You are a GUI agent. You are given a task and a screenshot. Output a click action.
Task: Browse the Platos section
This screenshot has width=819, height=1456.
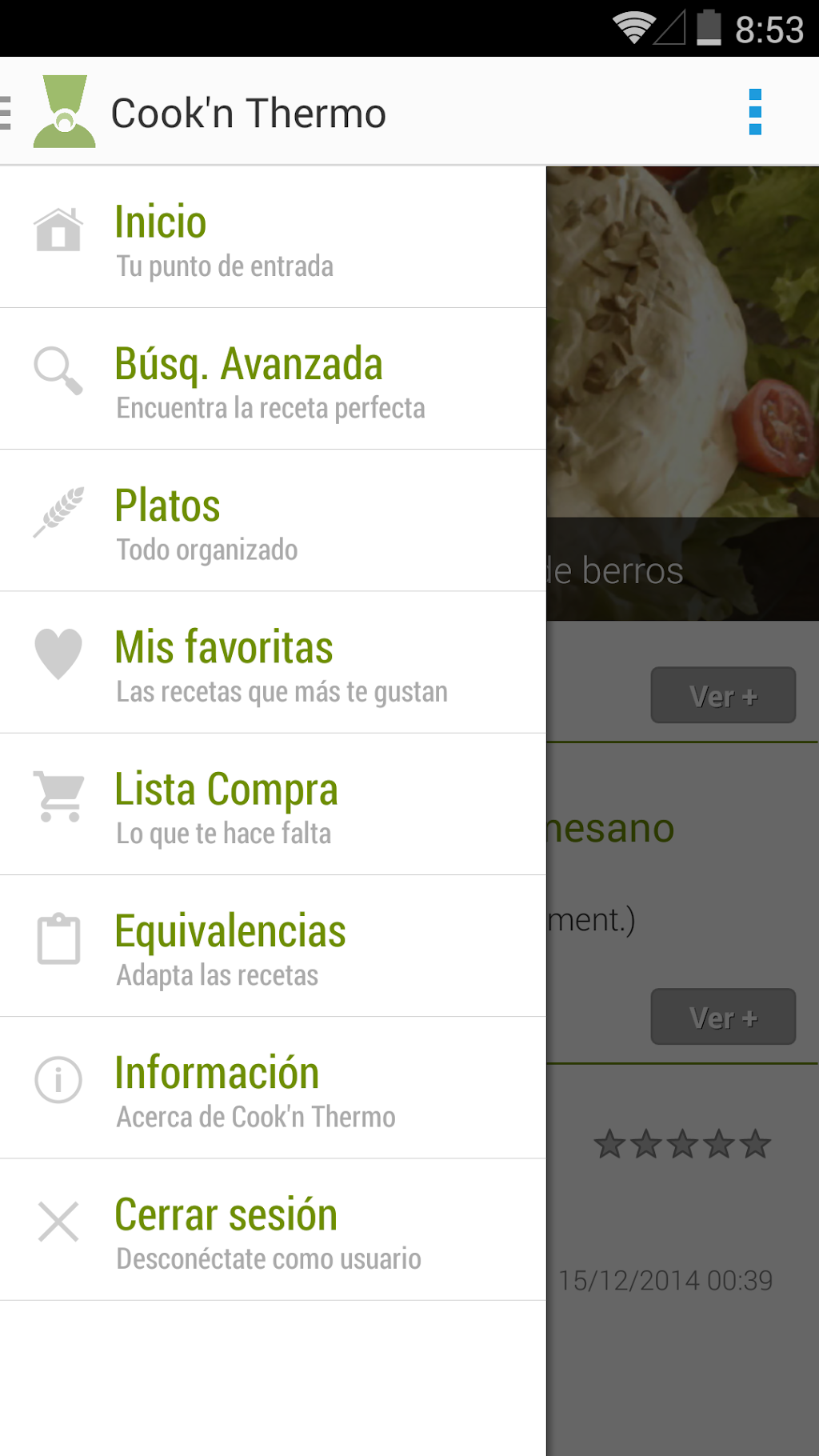pyautogui.click(x=272, y=521)
